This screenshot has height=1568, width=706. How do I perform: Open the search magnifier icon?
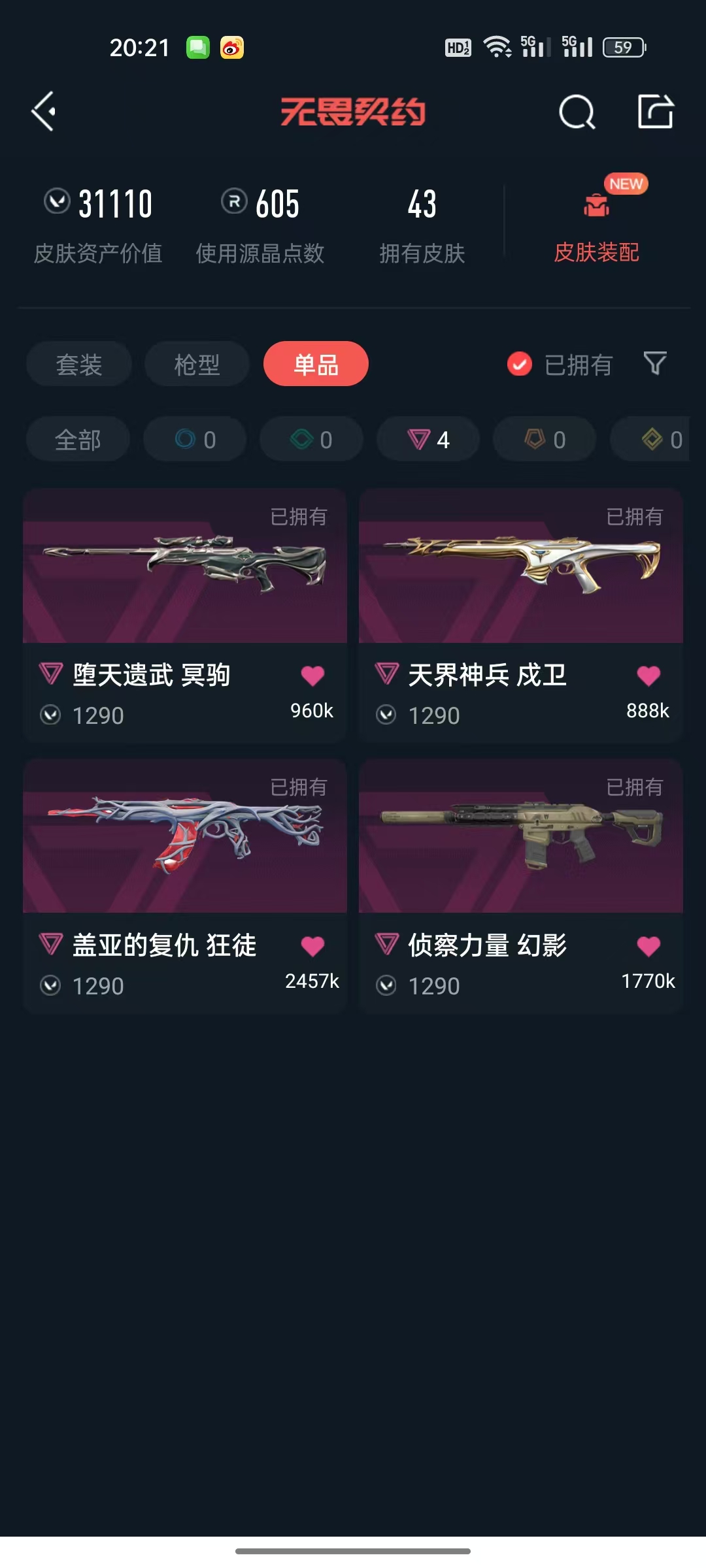tap(577, 112)
